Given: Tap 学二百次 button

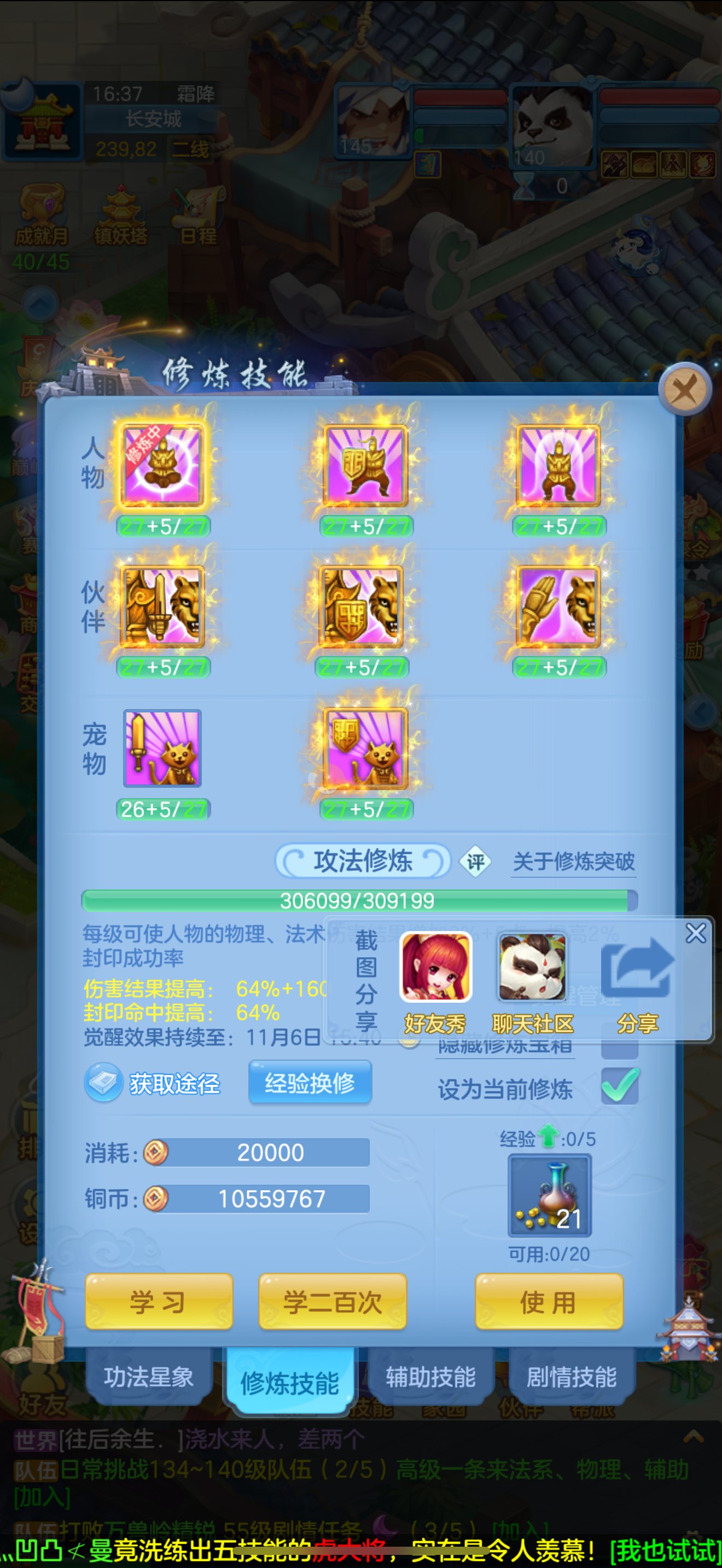Looking at the screenshot, I should pyautogui.click(x=333, y=1302).
